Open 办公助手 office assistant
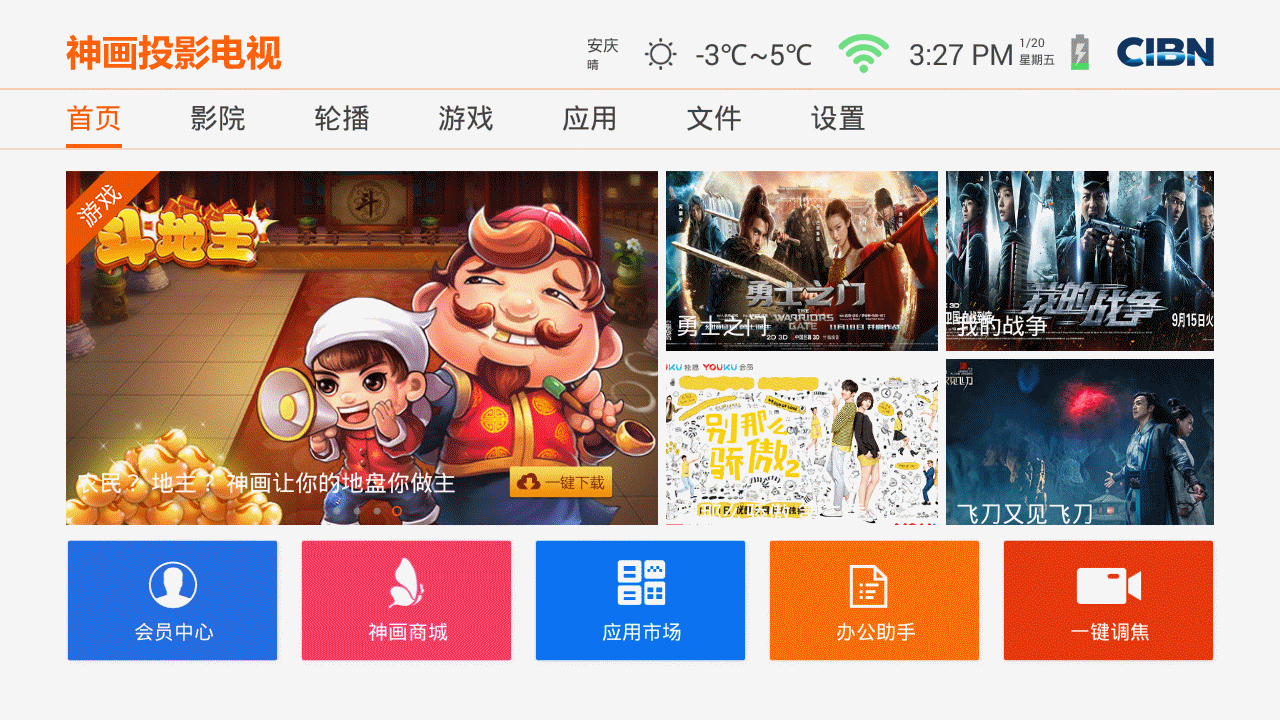The width and height of the screenshot is (1280, 720). tap(874, 600)
